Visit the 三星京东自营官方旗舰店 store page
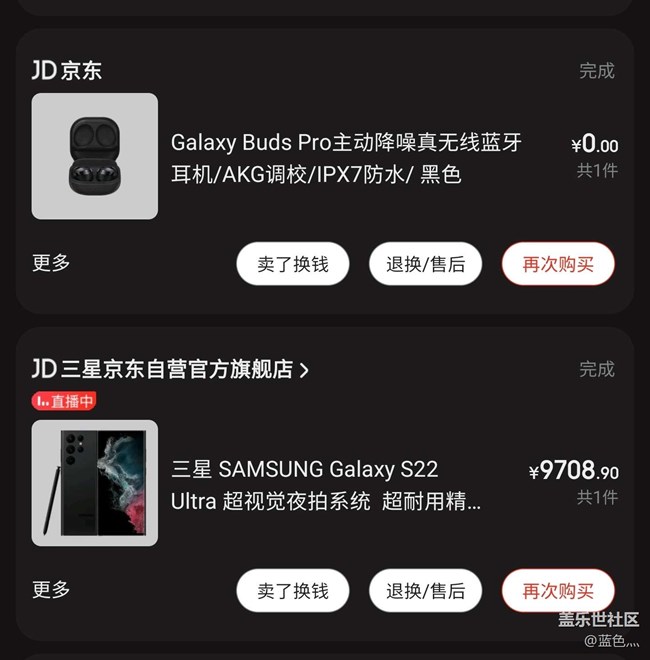This screenshot has height=660, width=650. (170, 369)
